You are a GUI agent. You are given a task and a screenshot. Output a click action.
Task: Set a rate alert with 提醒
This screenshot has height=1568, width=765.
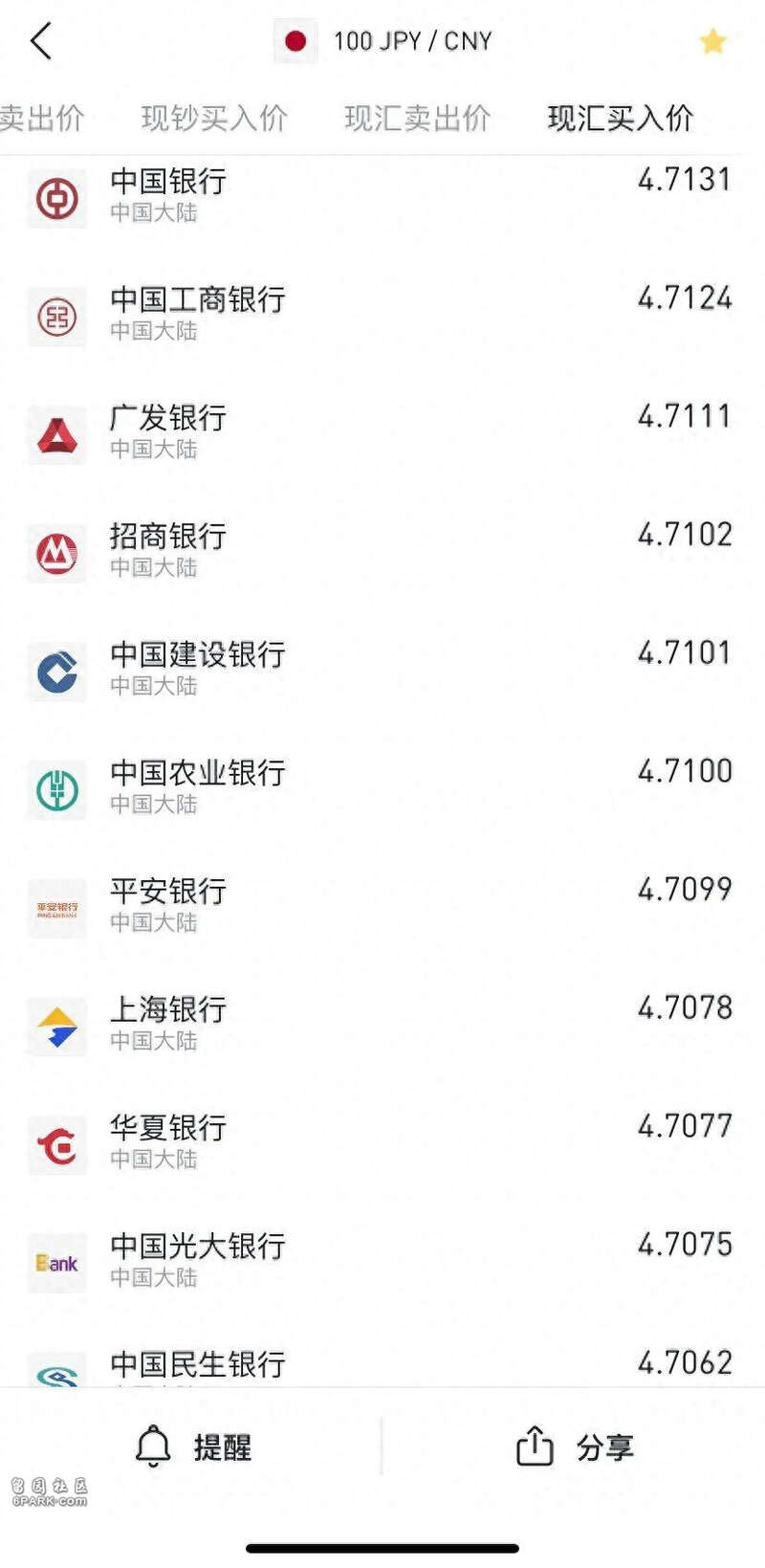tap(192, 1447)
